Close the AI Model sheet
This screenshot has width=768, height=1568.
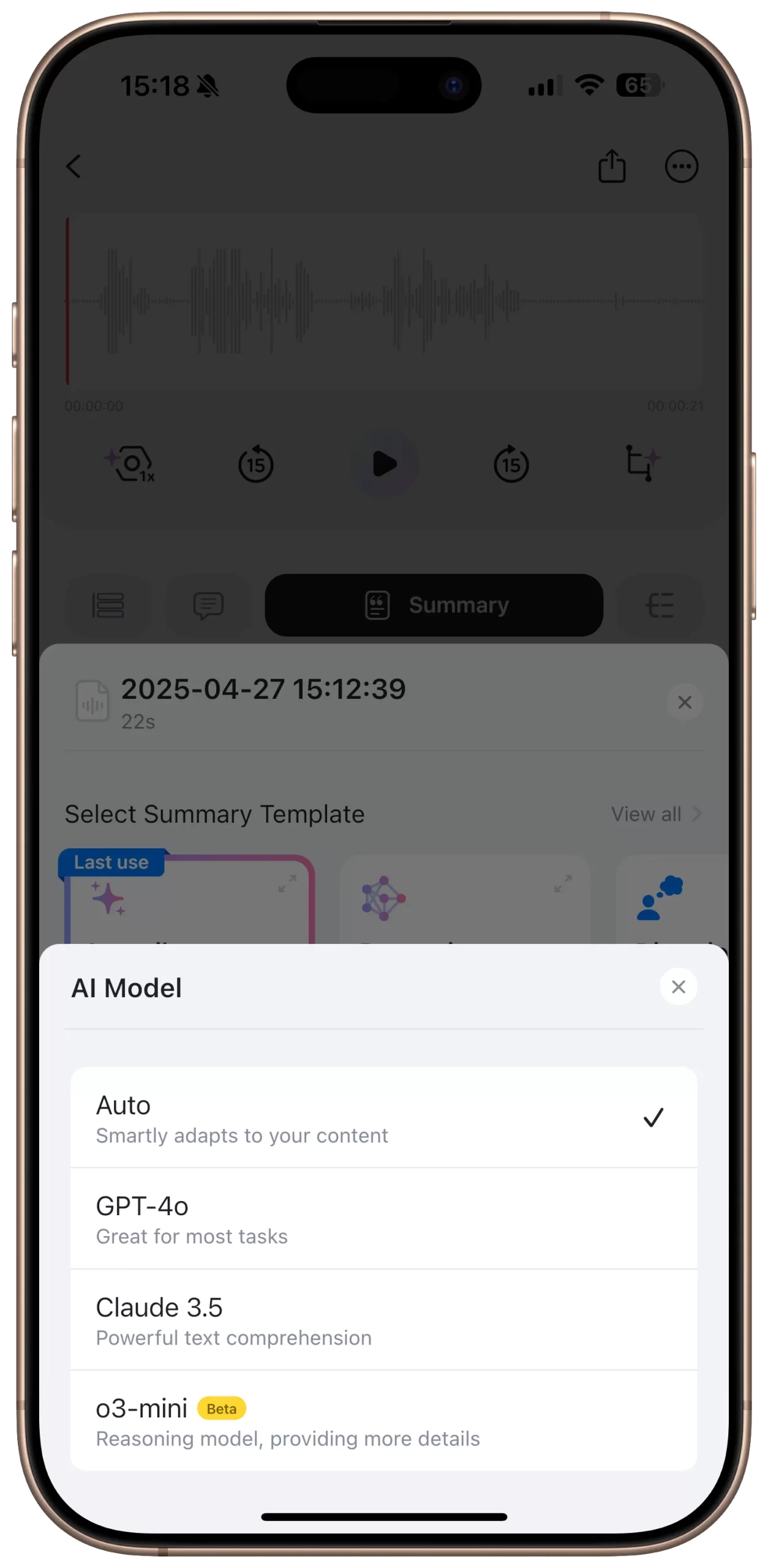[678, 987]
